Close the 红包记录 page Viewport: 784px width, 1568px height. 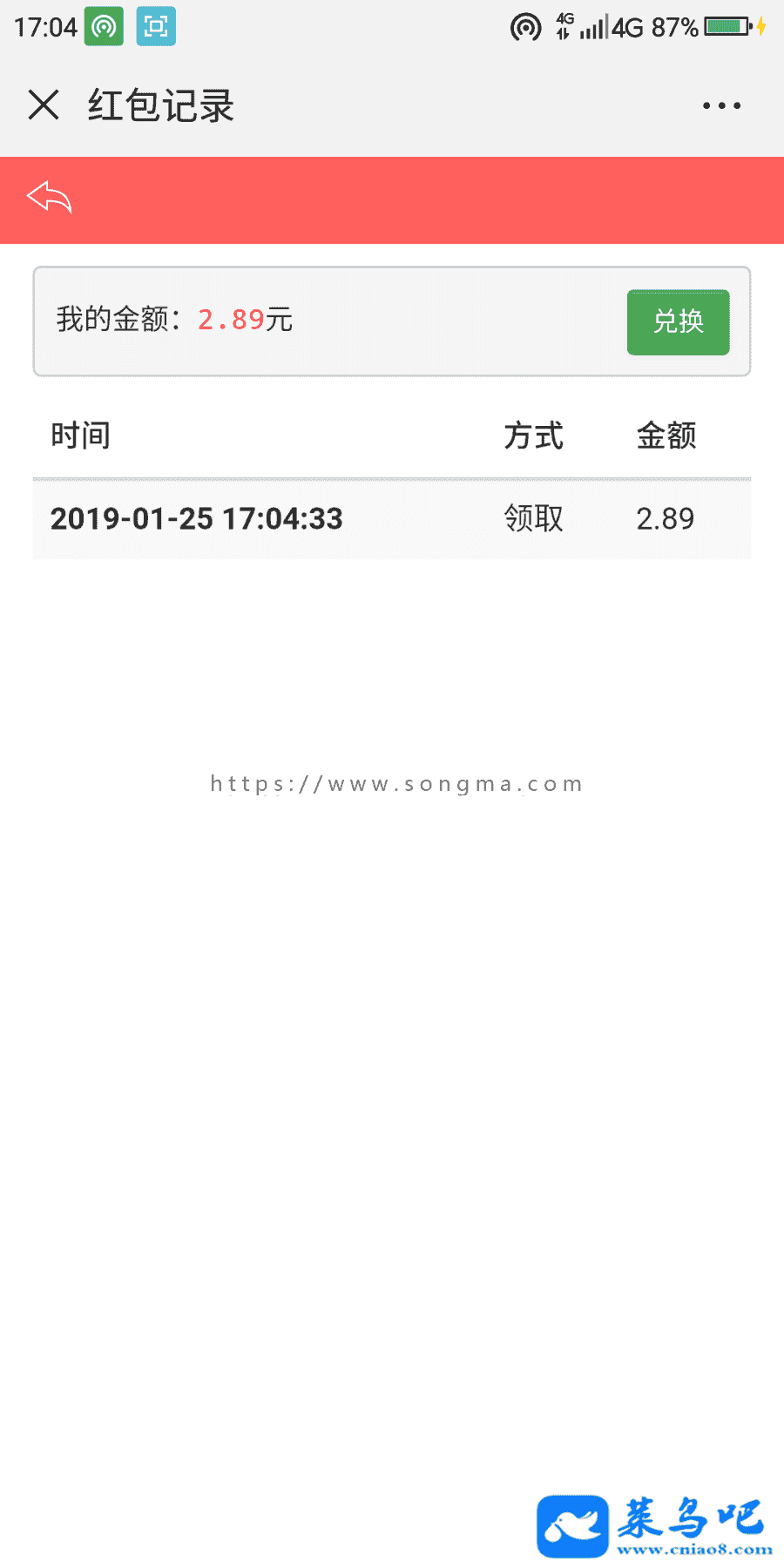[x=44, y=105]
